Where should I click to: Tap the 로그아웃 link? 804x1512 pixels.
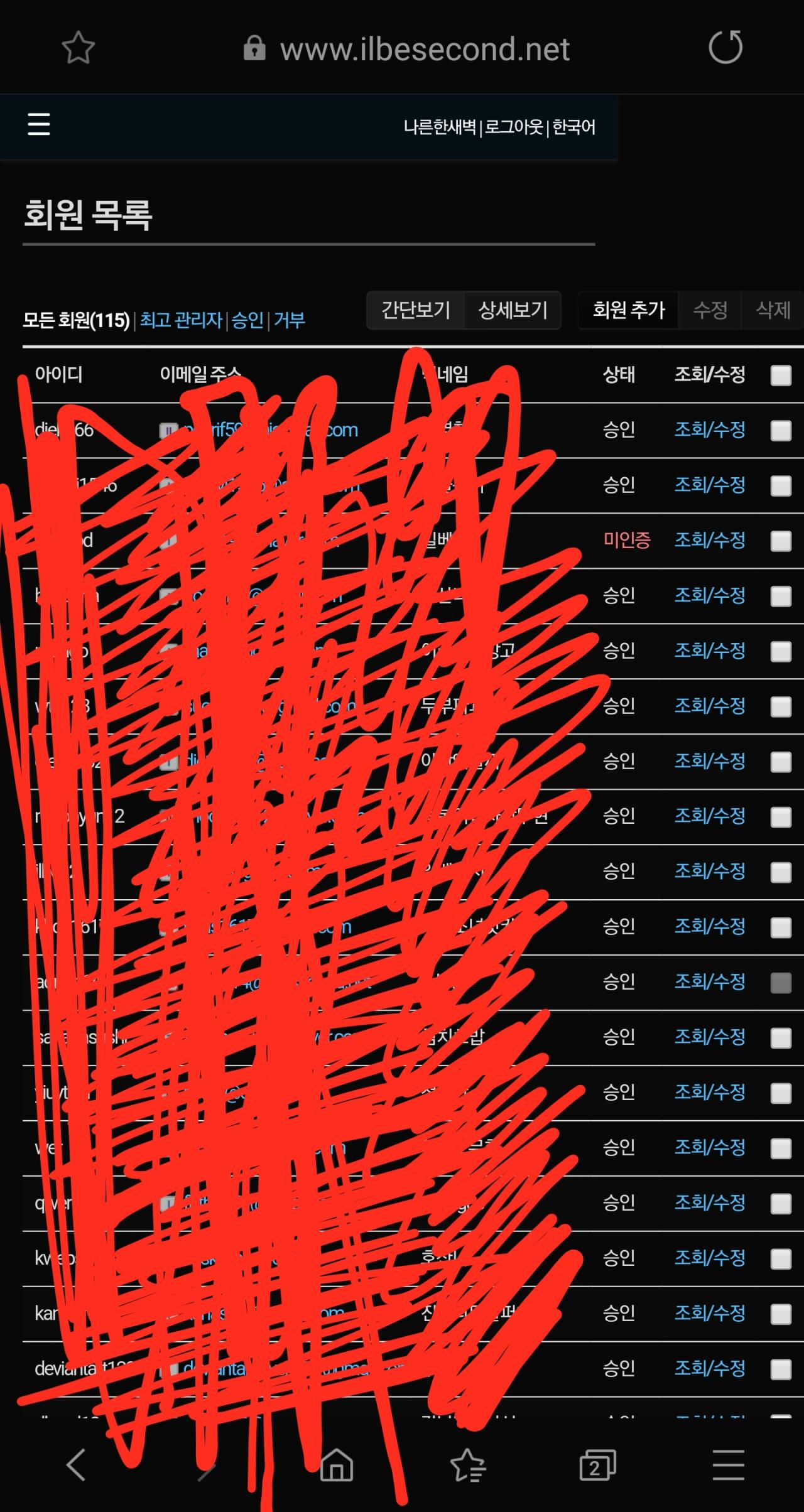point(513,127)
